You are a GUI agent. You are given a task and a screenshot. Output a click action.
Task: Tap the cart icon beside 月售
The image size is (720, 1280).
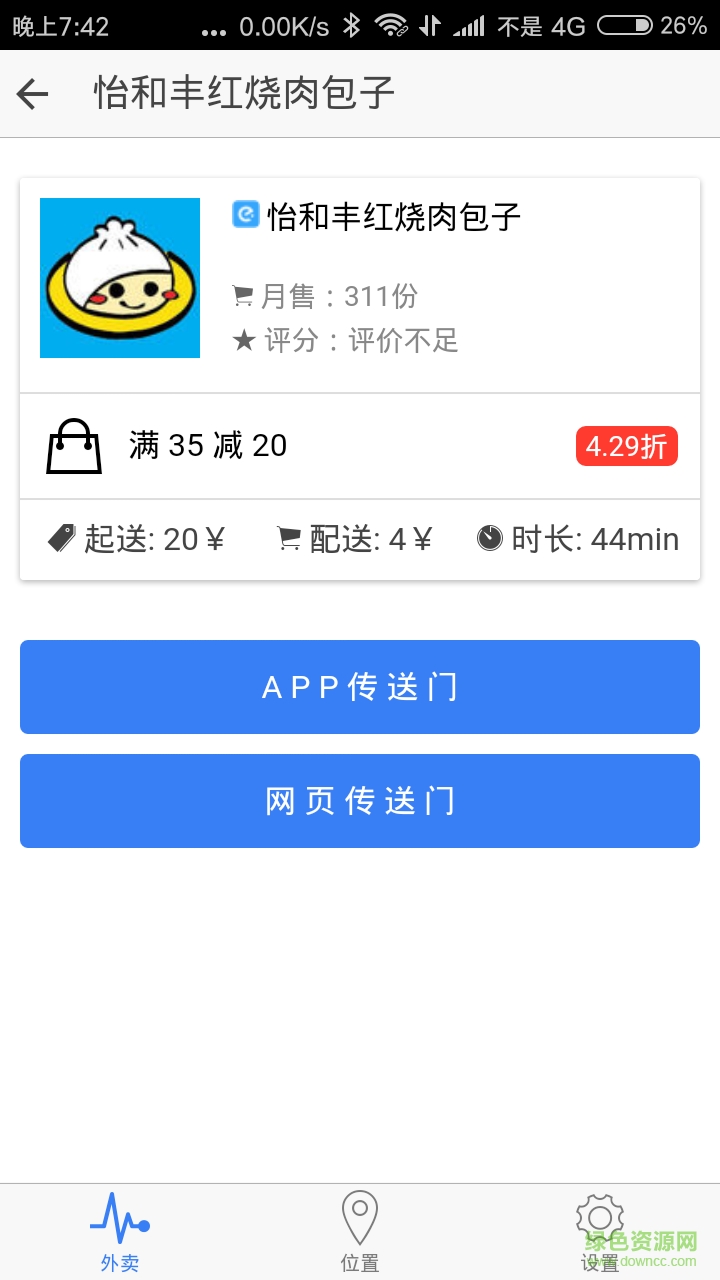point(242,296)
